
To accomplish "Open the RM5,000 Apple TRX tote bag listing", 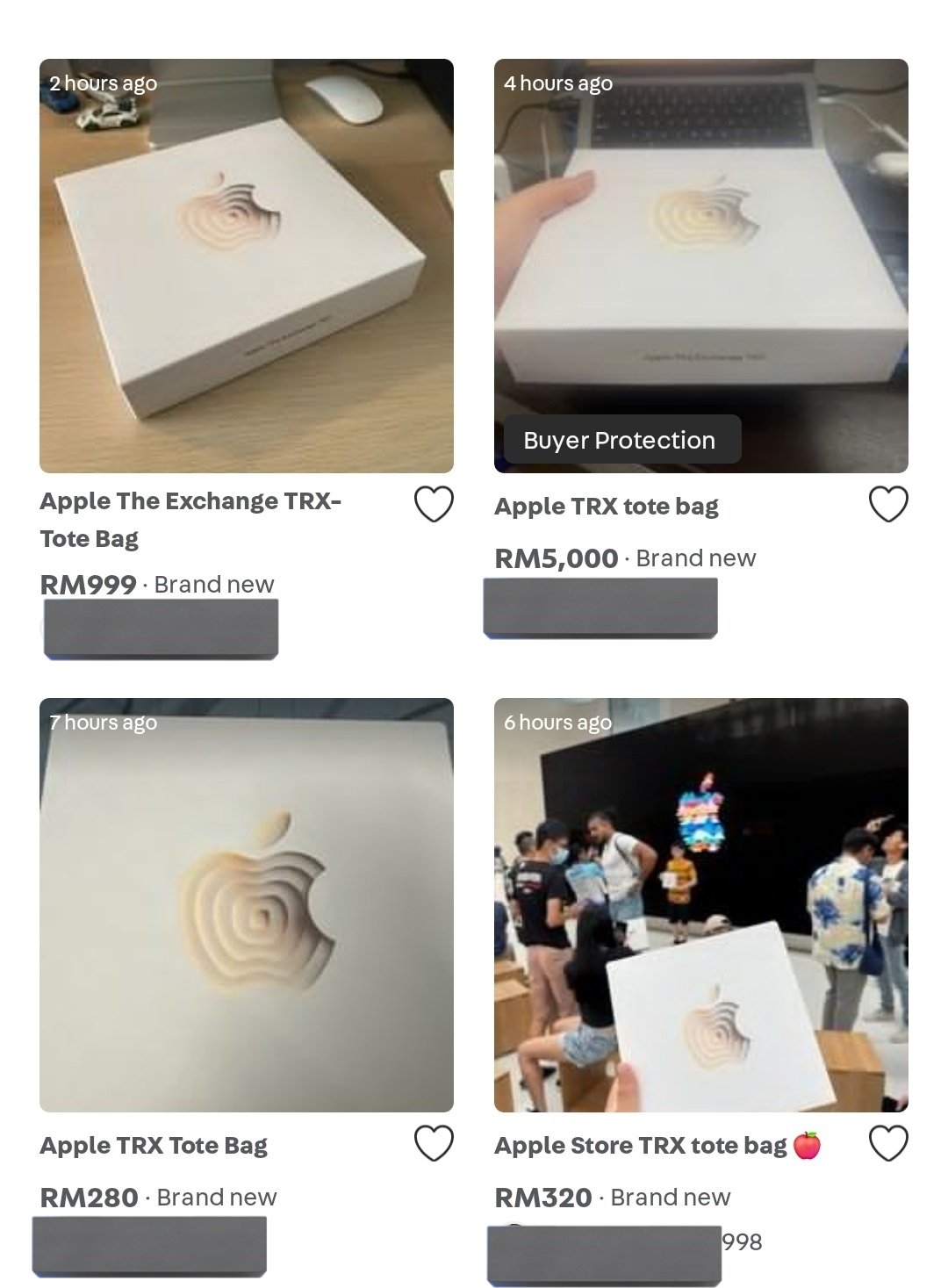I will tap(700, 266).
